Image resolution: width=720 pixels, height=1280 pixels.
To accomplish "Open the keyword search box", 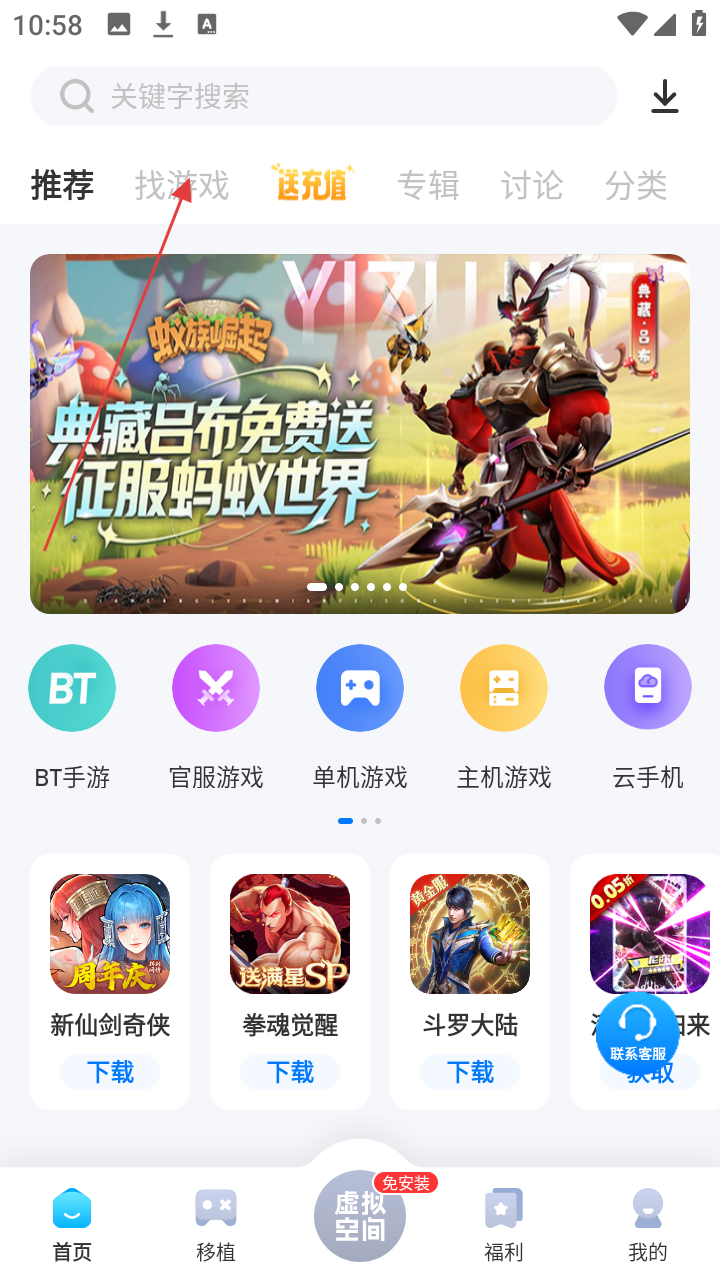I will (x=320, y=96).
